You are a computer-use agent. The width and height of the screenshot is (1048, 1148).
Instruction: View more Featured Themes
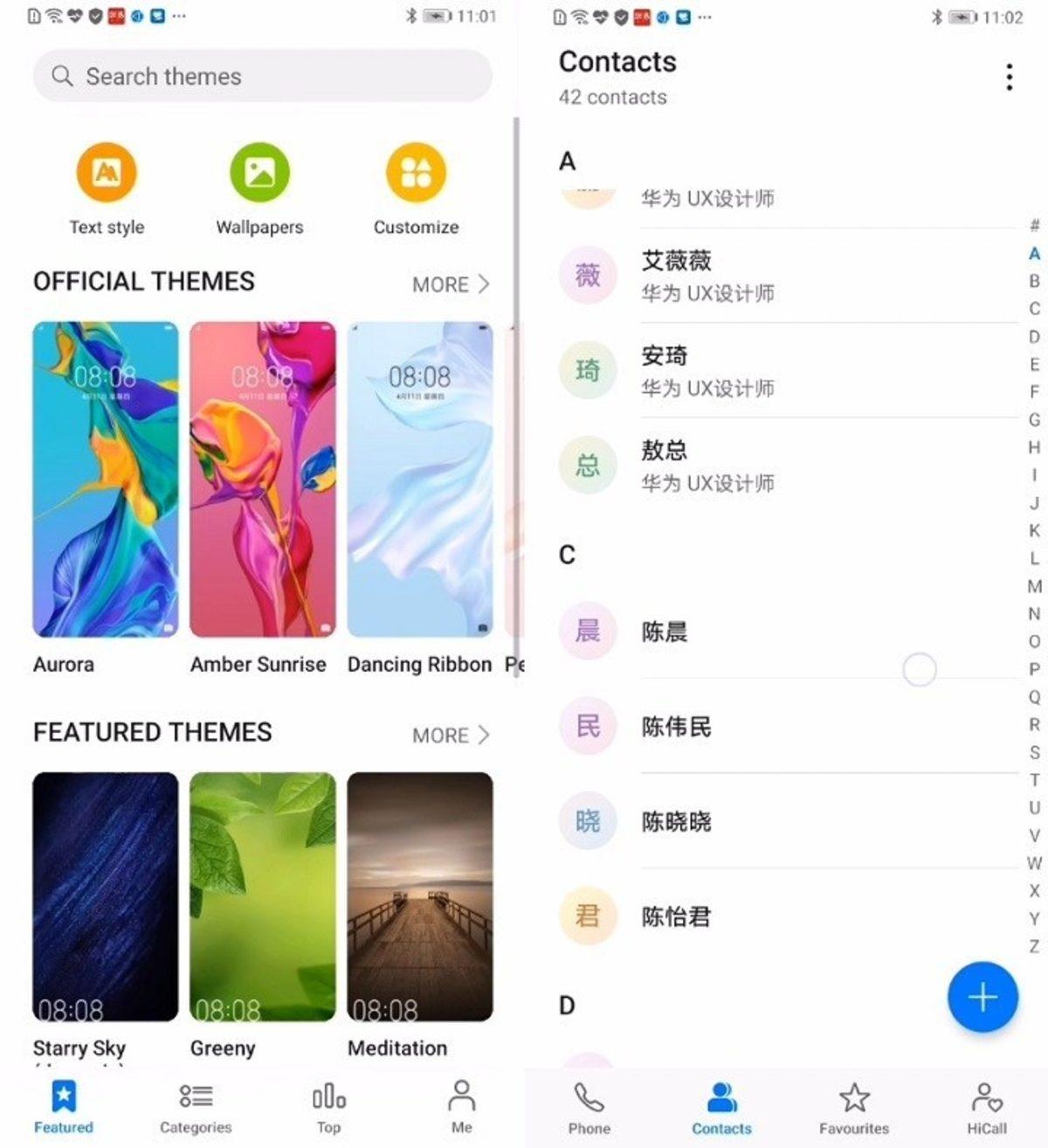449,735
